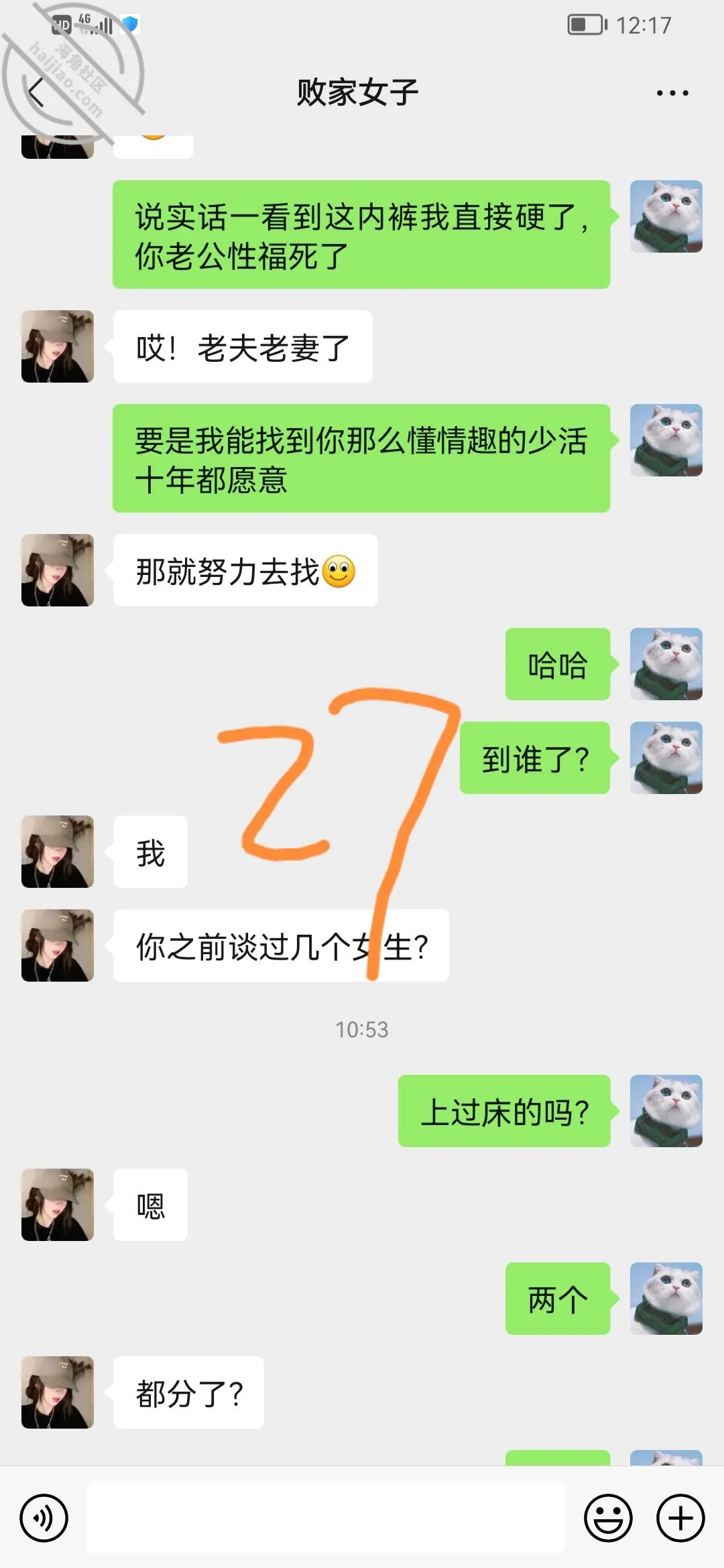This screenshot has height=1568, width=724.
Task: Open the three-dot chat options menu
Action: [672, 93]
